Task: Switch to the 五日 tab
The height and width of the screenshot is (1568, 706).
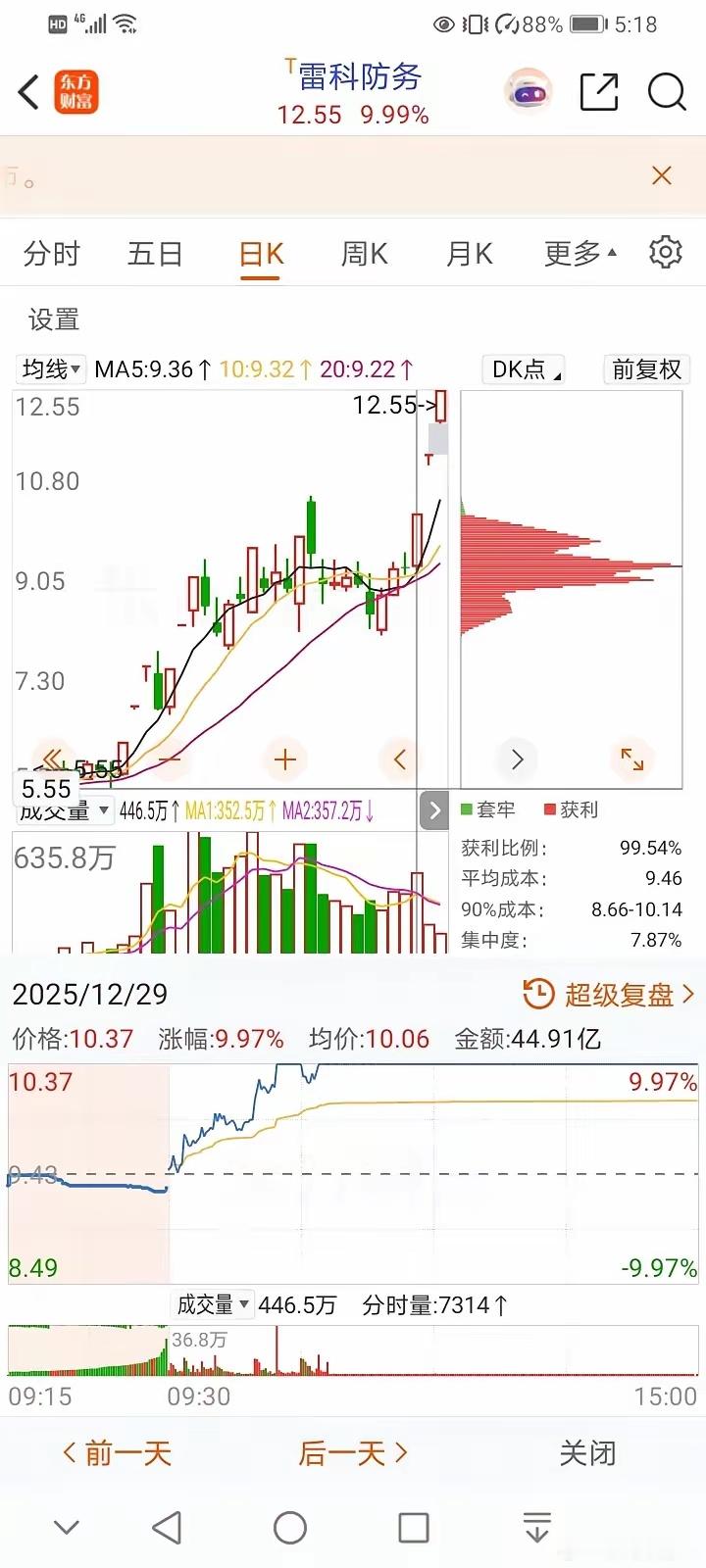Action: (155, 255)
